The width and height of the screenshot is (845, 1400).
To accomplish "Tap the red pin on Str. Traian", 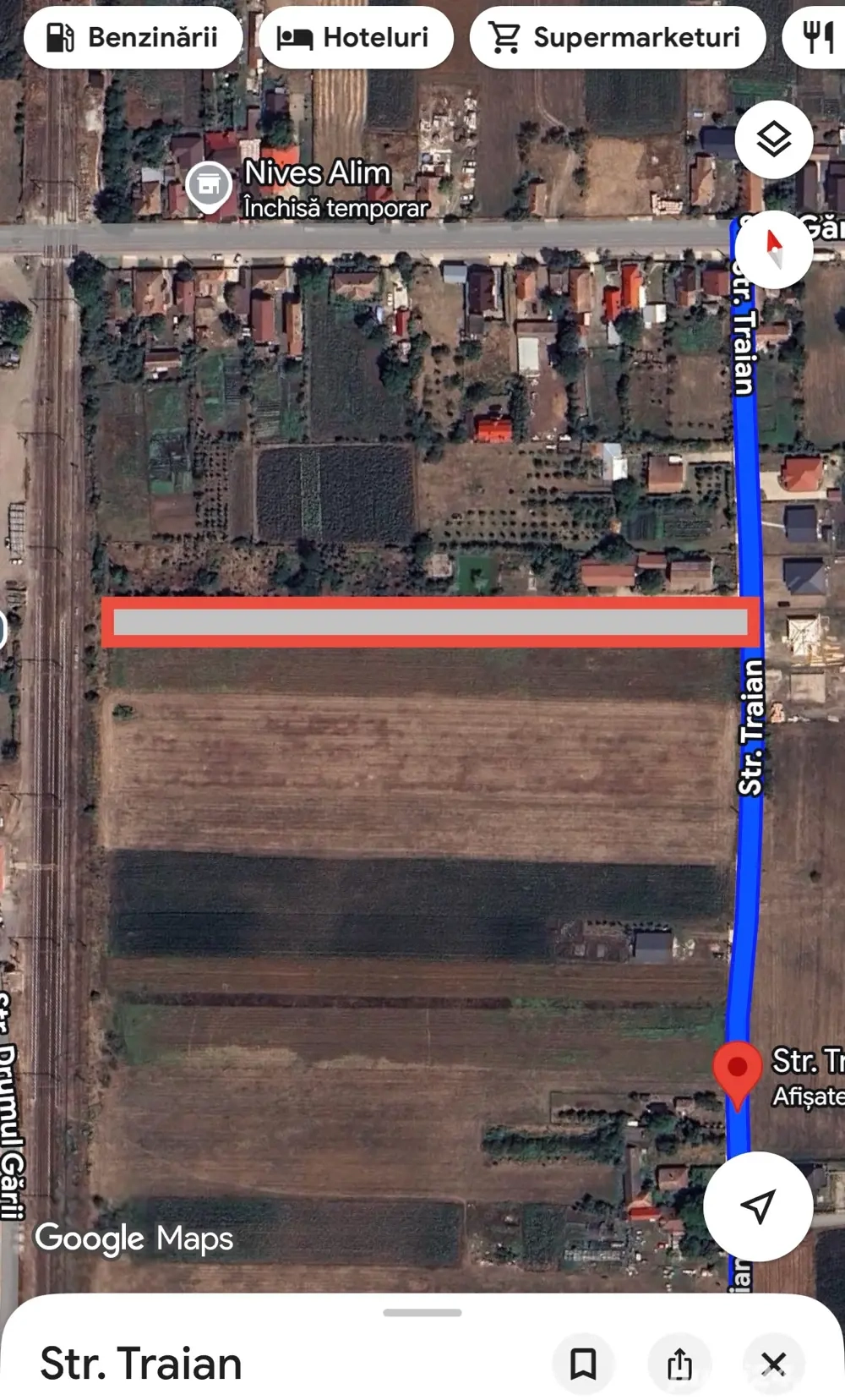I will point(737,1070).
